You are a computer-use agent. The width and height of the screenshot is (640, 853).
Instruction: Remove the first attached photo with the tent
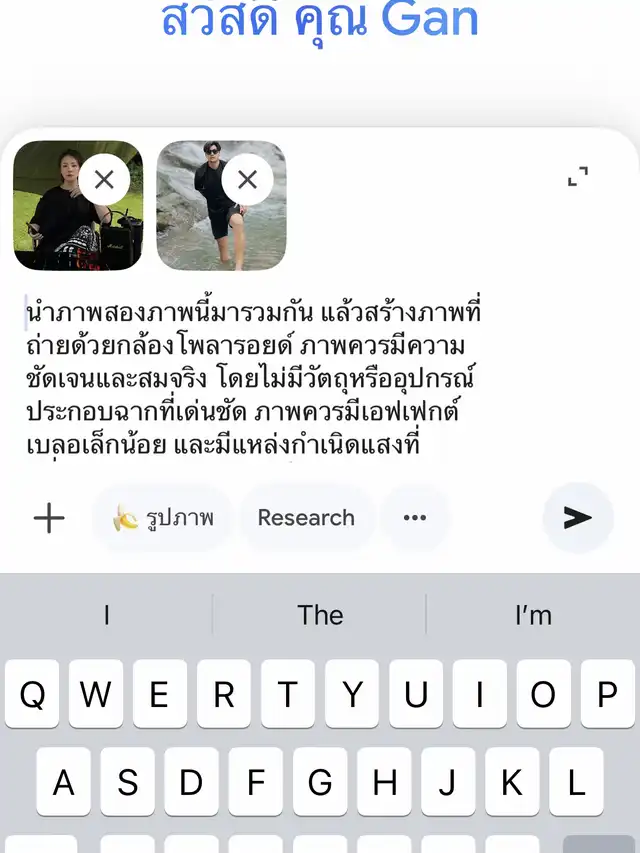[x=104, y=181]
